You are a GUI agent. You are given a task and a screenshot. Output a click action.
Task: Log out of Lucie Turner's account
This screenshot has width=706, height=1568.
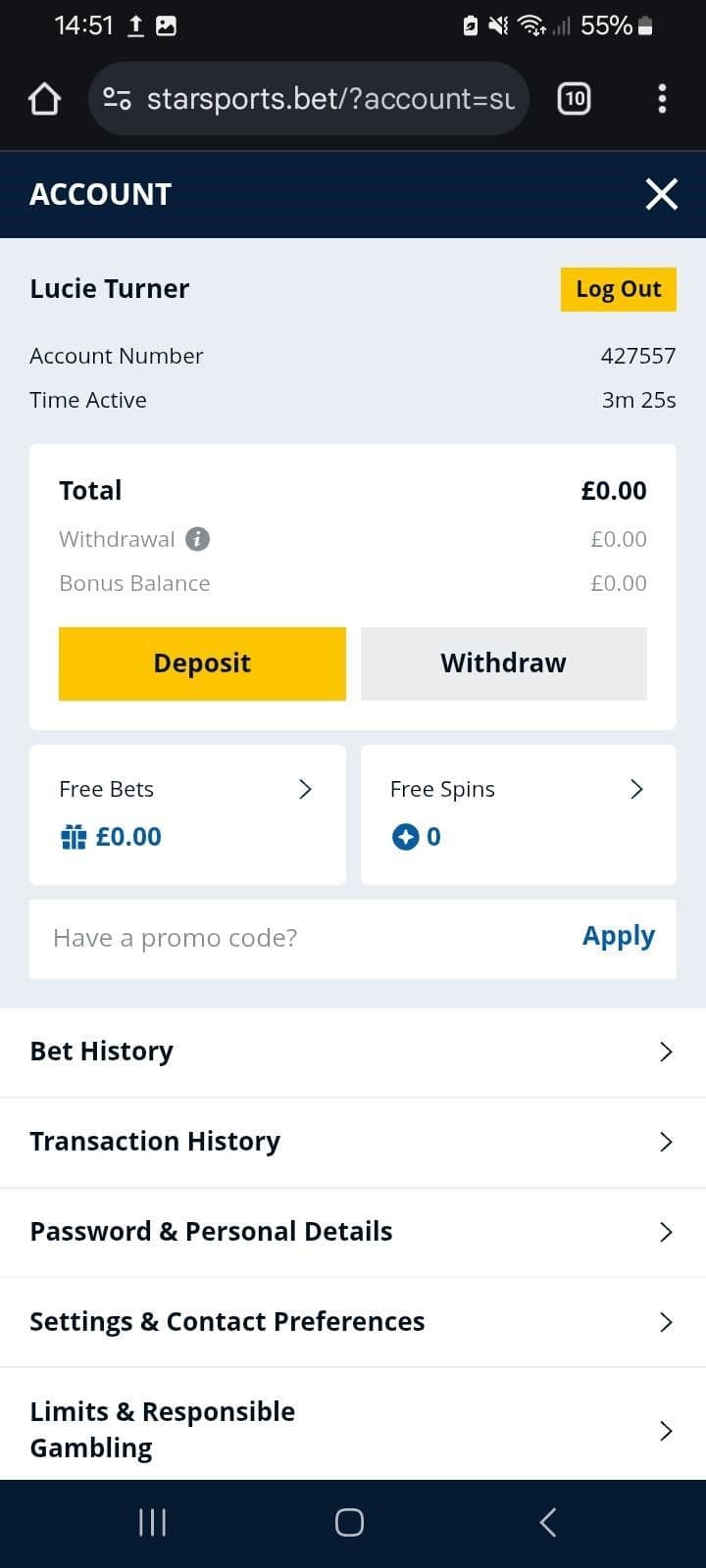(x=618, y=289)
